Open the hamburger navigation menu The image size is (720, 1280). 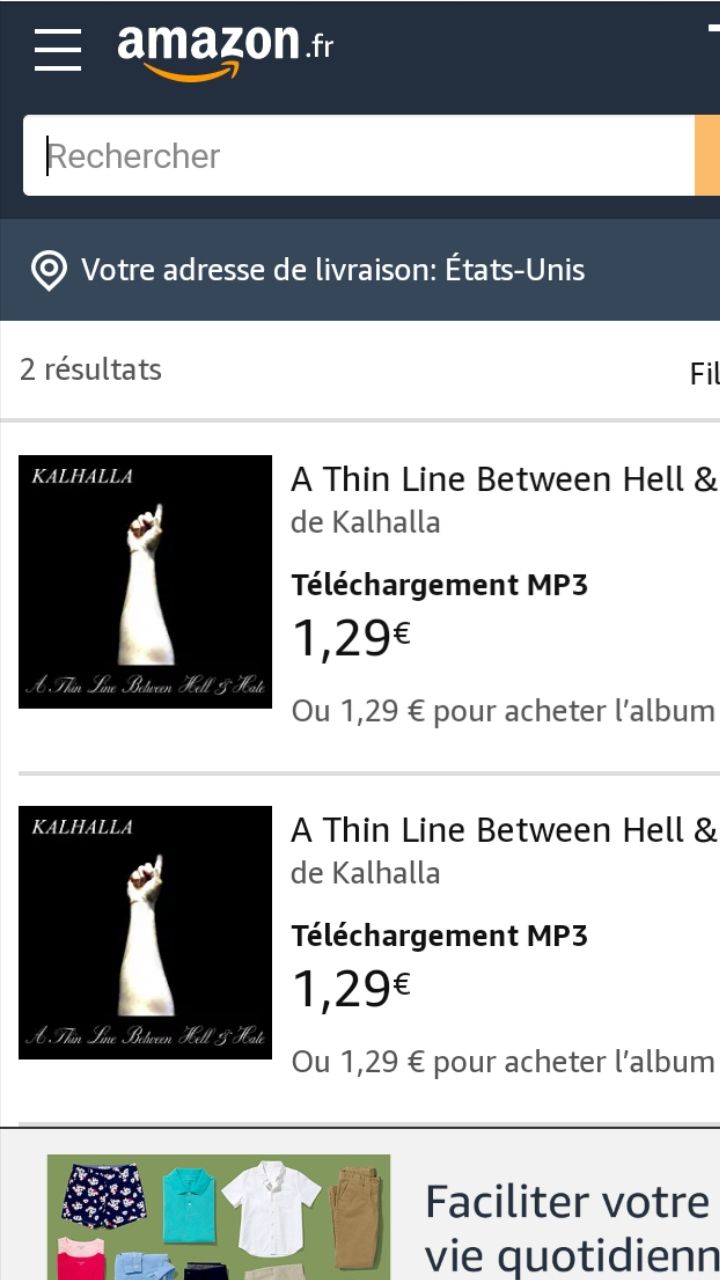pos(57,48)
